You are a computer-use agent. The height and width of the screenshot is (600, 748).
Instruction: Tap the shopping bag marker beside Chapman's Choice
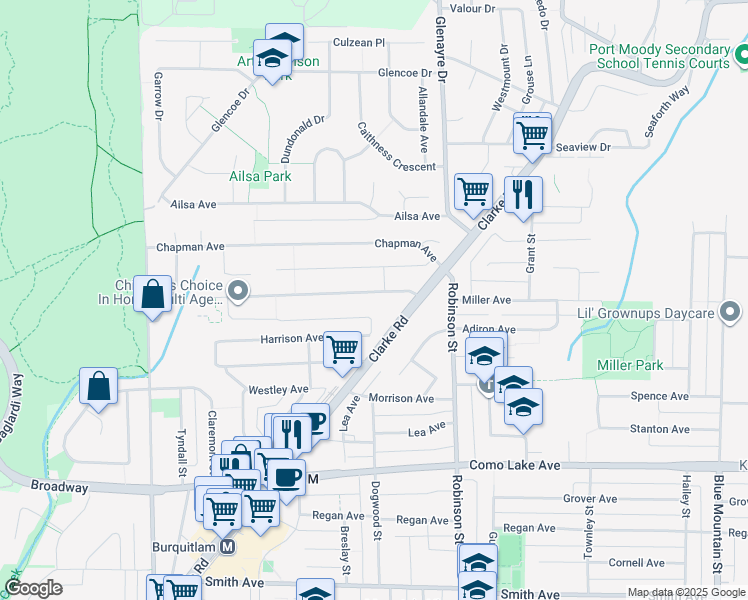point(152,296)
